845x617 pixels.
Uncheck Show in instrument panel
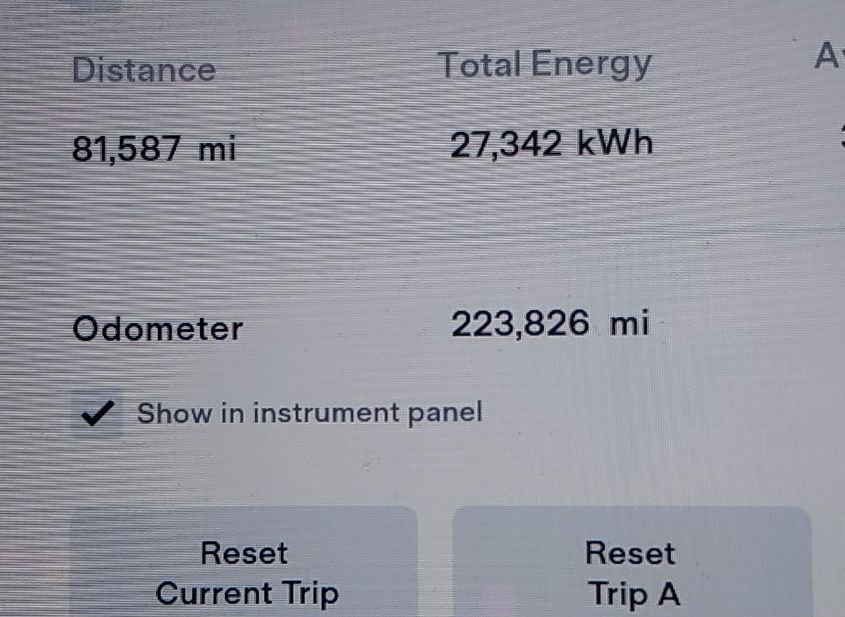(x=98, y=413)
